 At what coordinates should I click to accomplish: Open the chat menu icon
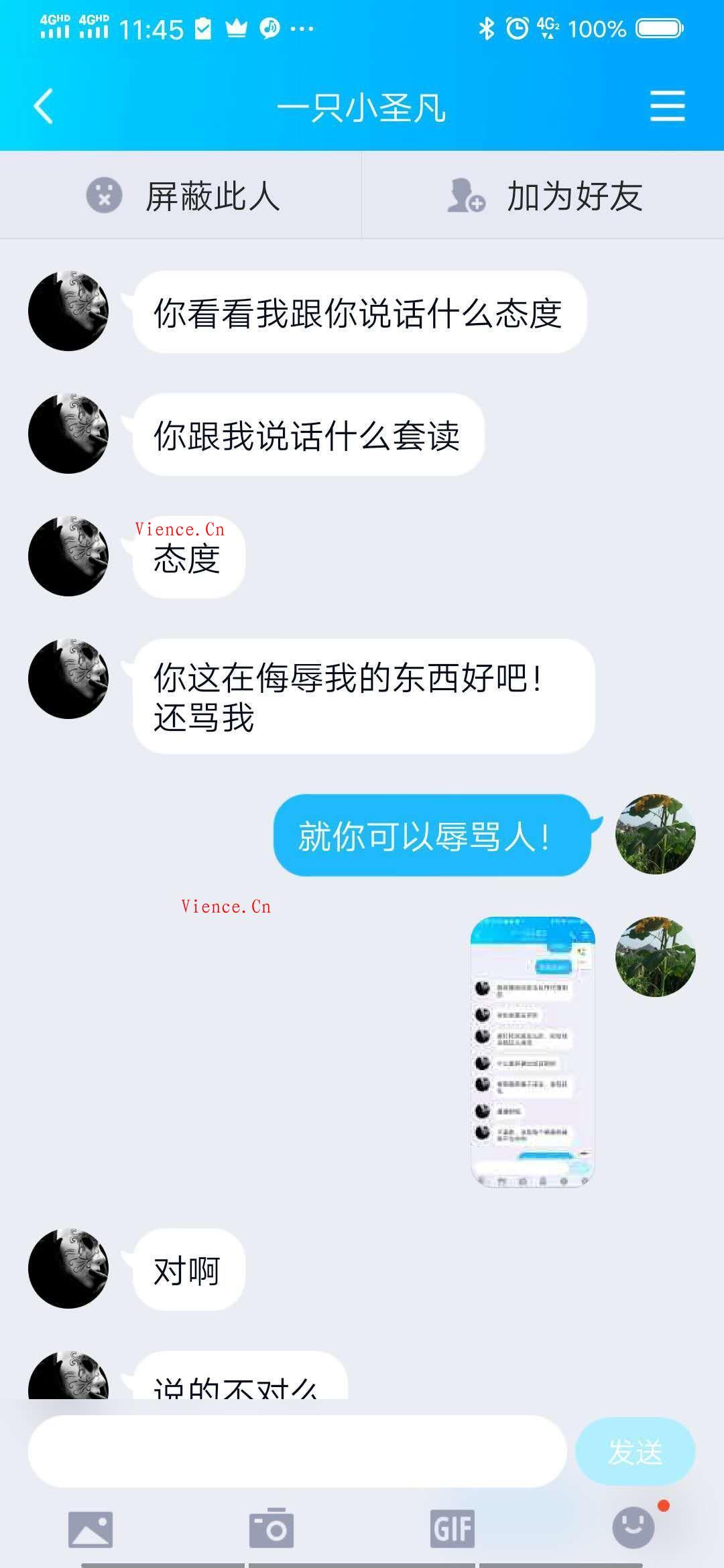[x=667, y=107]
